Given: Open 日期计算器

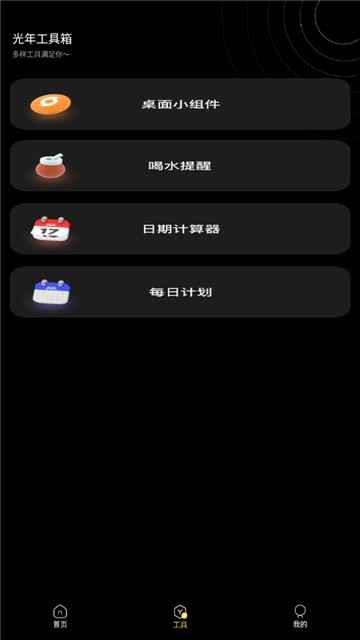Looking at the screenshot, I should coord(180,229).
